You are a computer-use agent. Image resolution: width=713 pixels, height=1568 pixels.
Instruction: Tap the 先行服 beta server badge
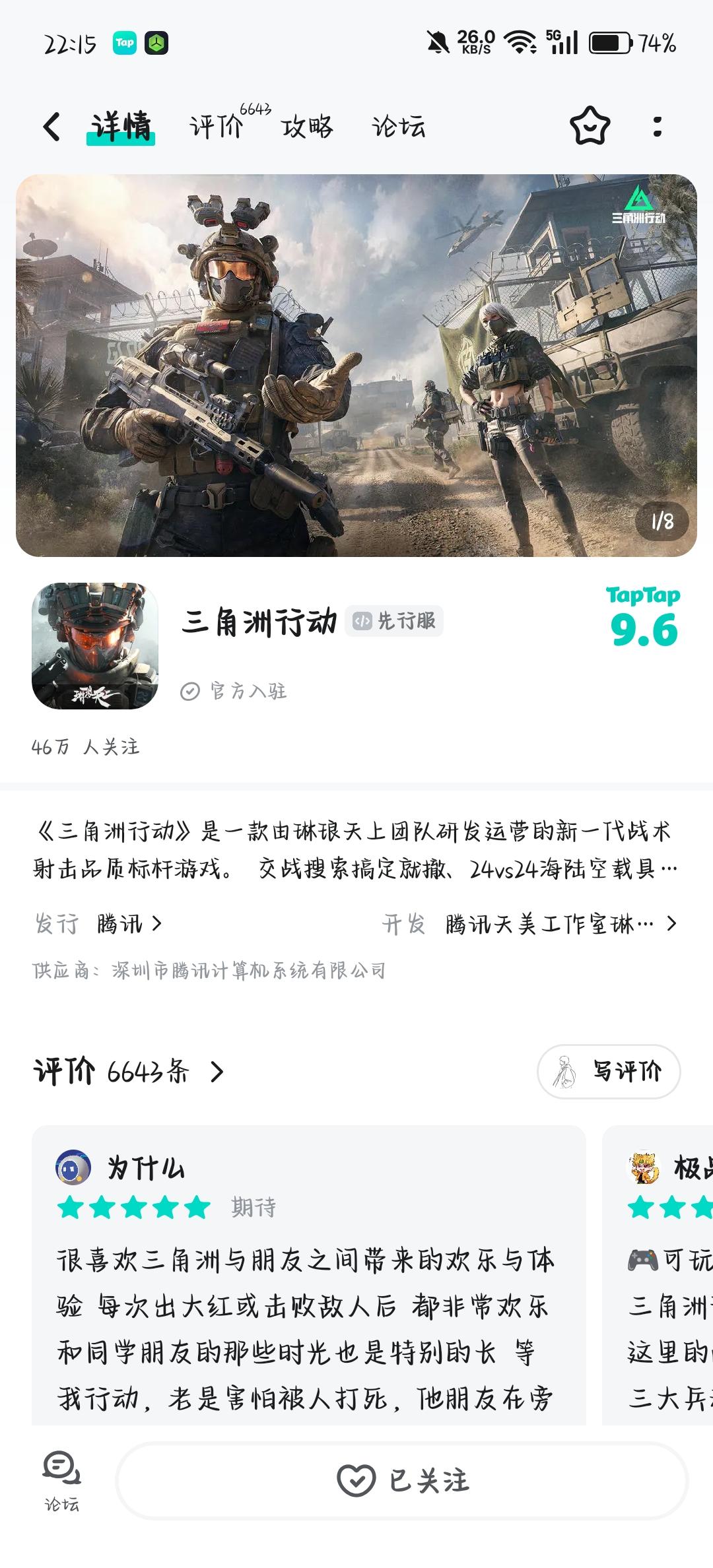pos(394,622)
